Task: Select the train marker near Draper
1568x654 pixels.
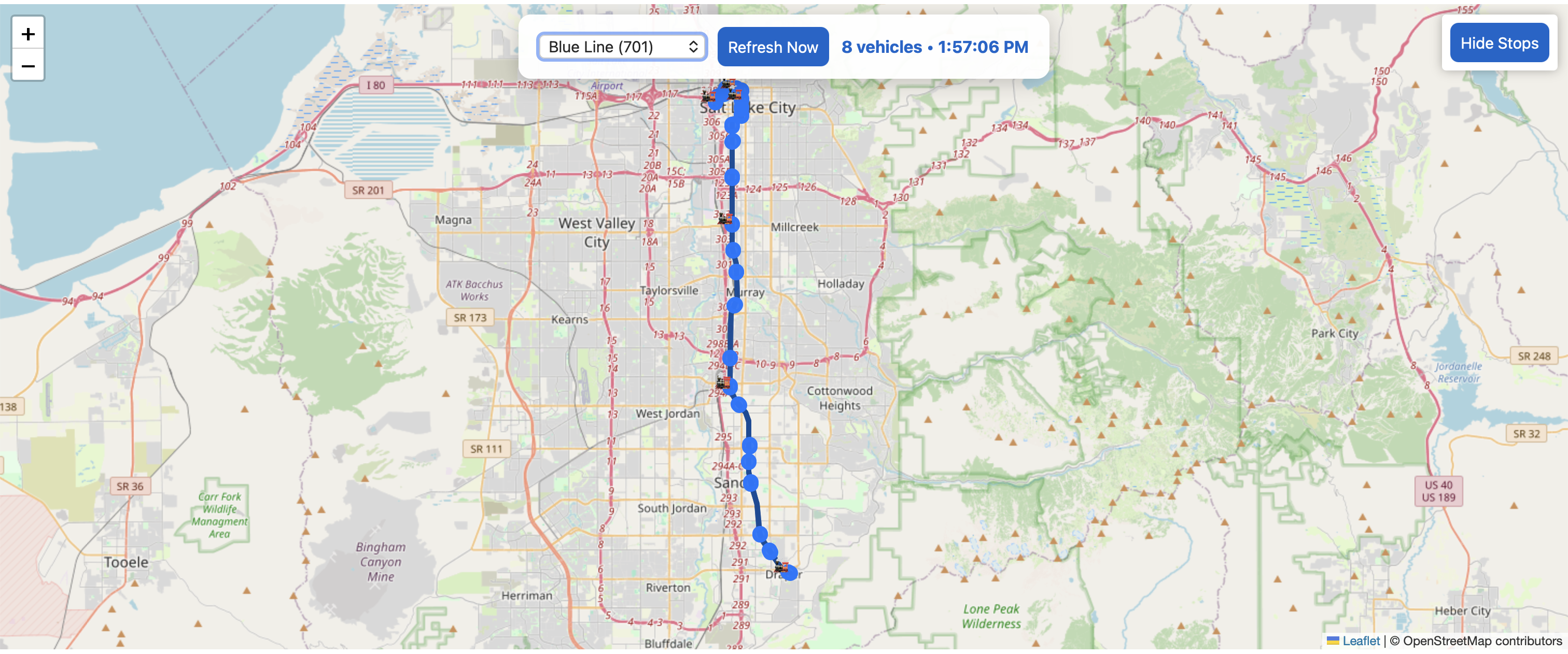Action: click(x=782, y=567)
